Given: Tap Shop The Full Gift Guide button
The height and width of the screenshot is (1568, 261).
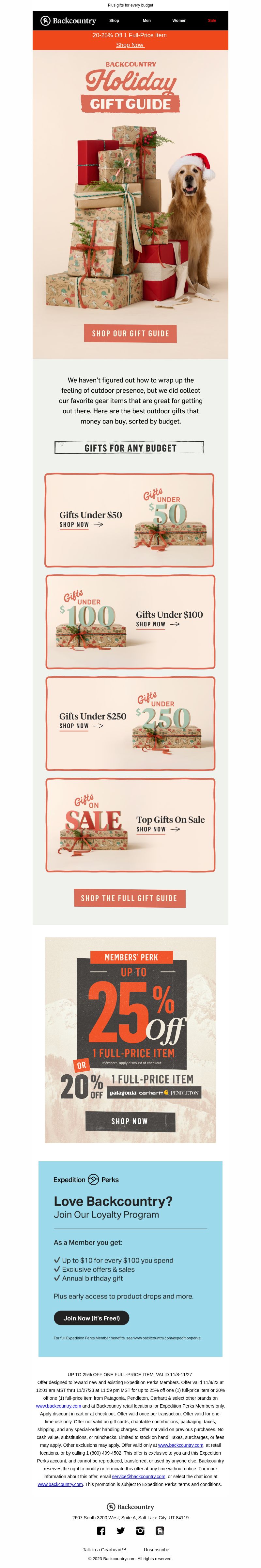Looking at the screenshot, I should coord(129,898).
